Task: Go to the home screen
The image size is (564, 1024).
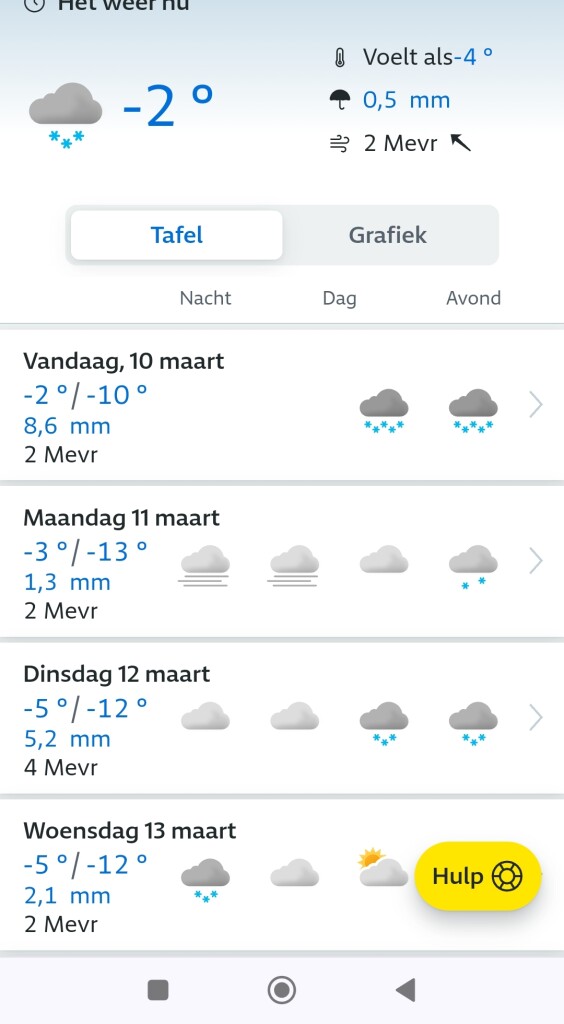Action: 282,990
